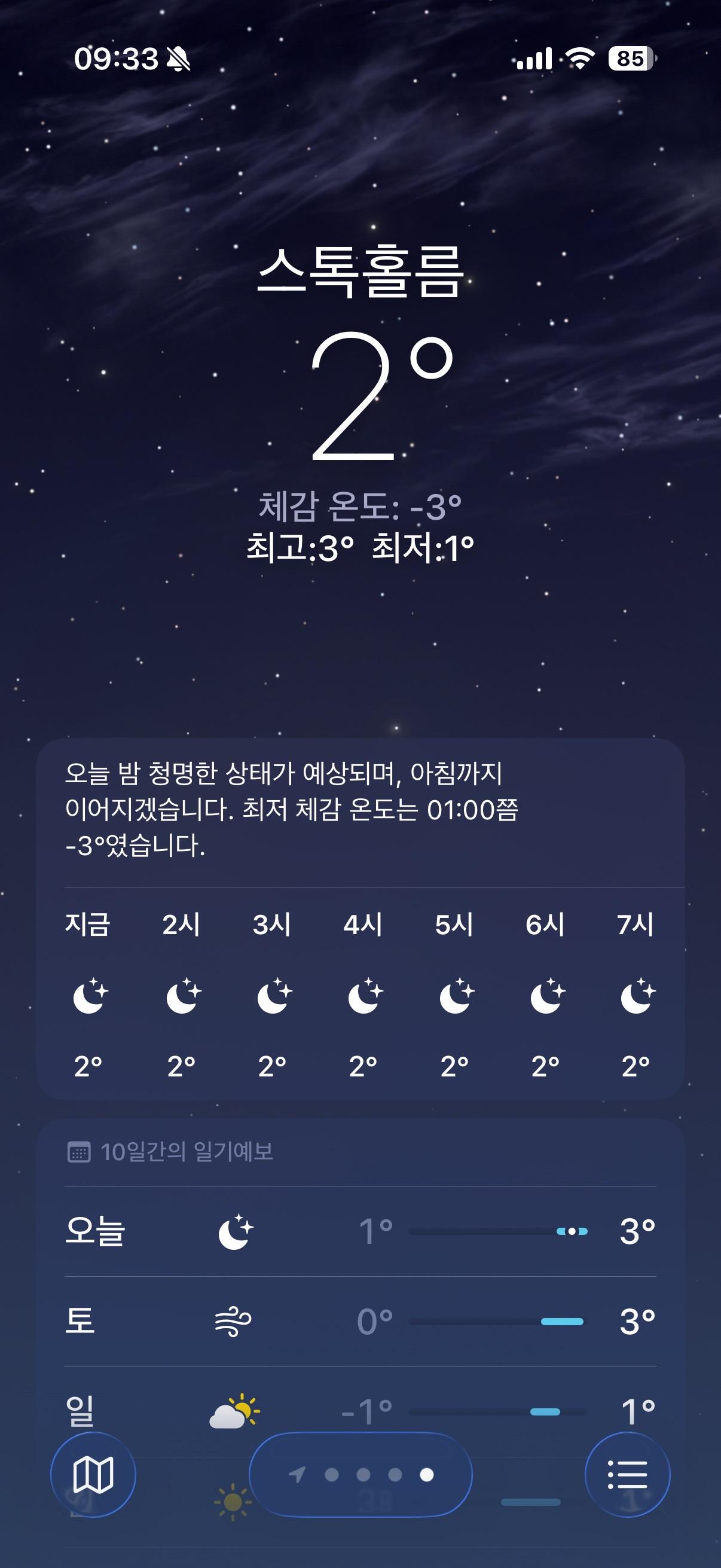721x1568 pixels.
Task: Open the weather map
Action: [x=93, y=1475]
